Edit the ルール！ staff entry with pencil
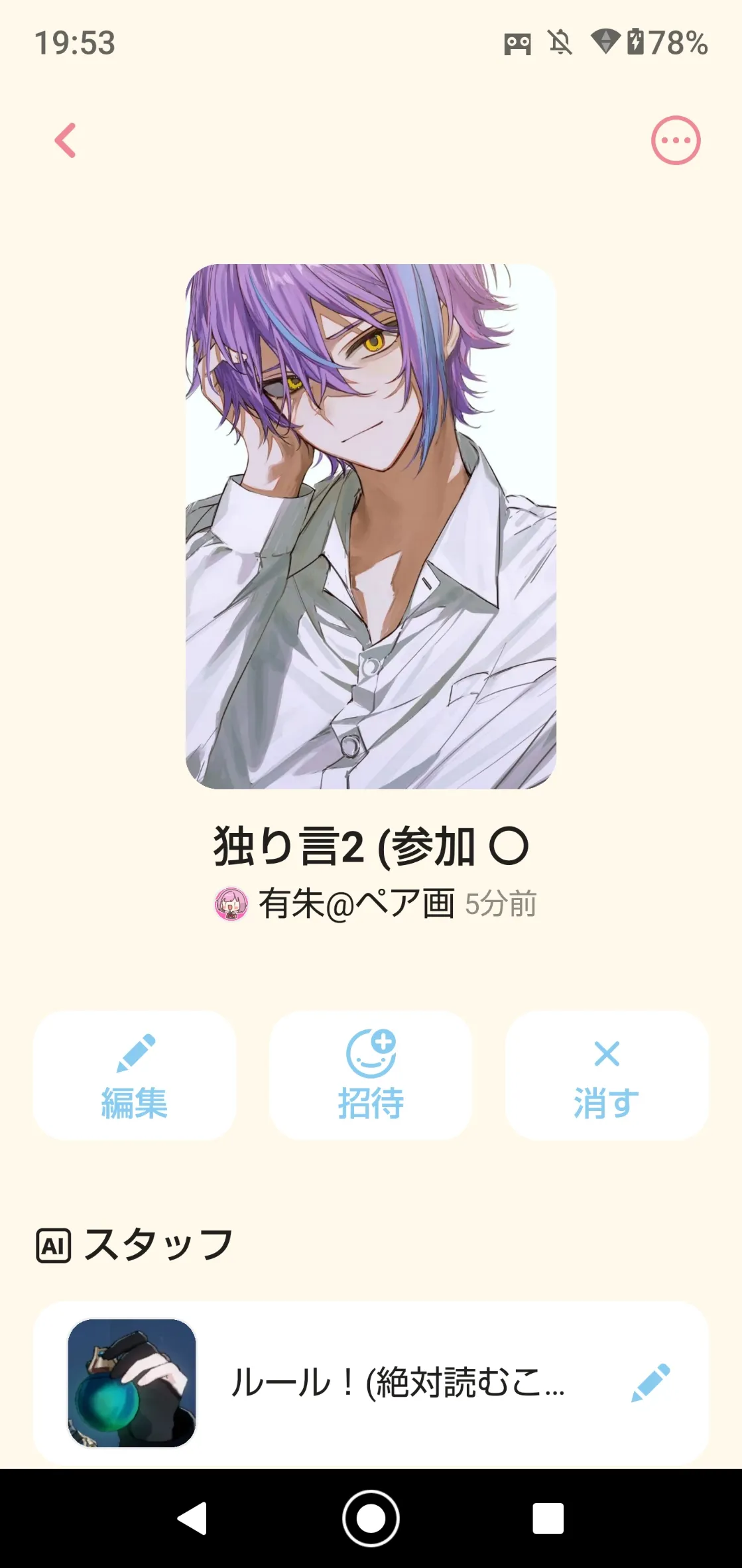This screenshot has width=742, height=1568. click(x=650, y=1383)
